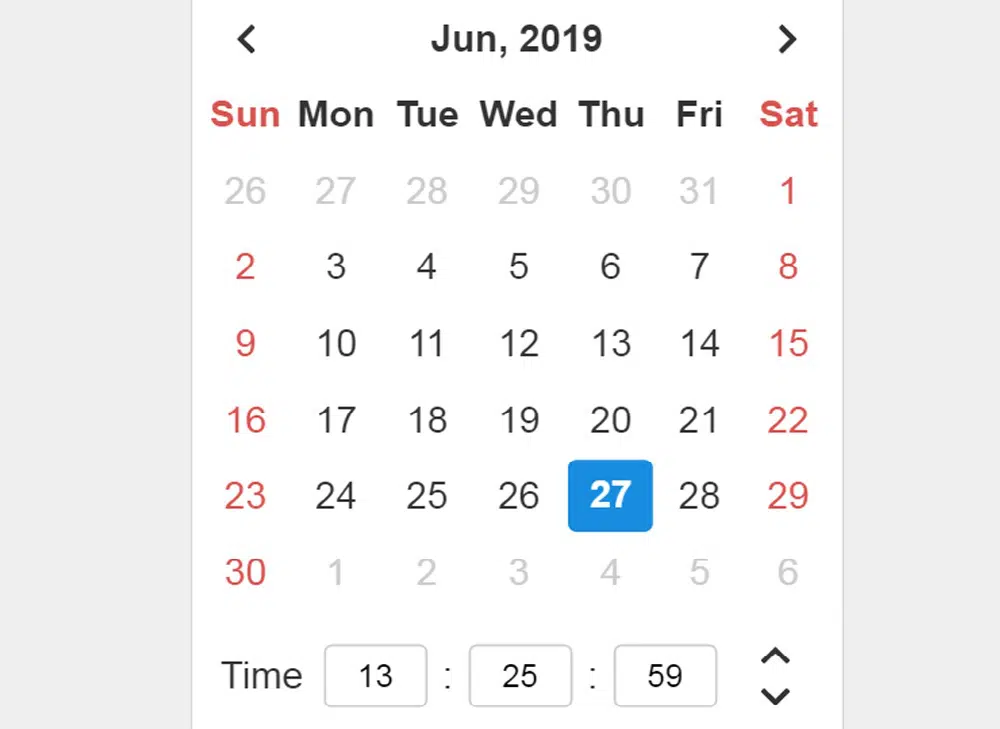Increase the time with the up arrow

(x=775, y=657)
